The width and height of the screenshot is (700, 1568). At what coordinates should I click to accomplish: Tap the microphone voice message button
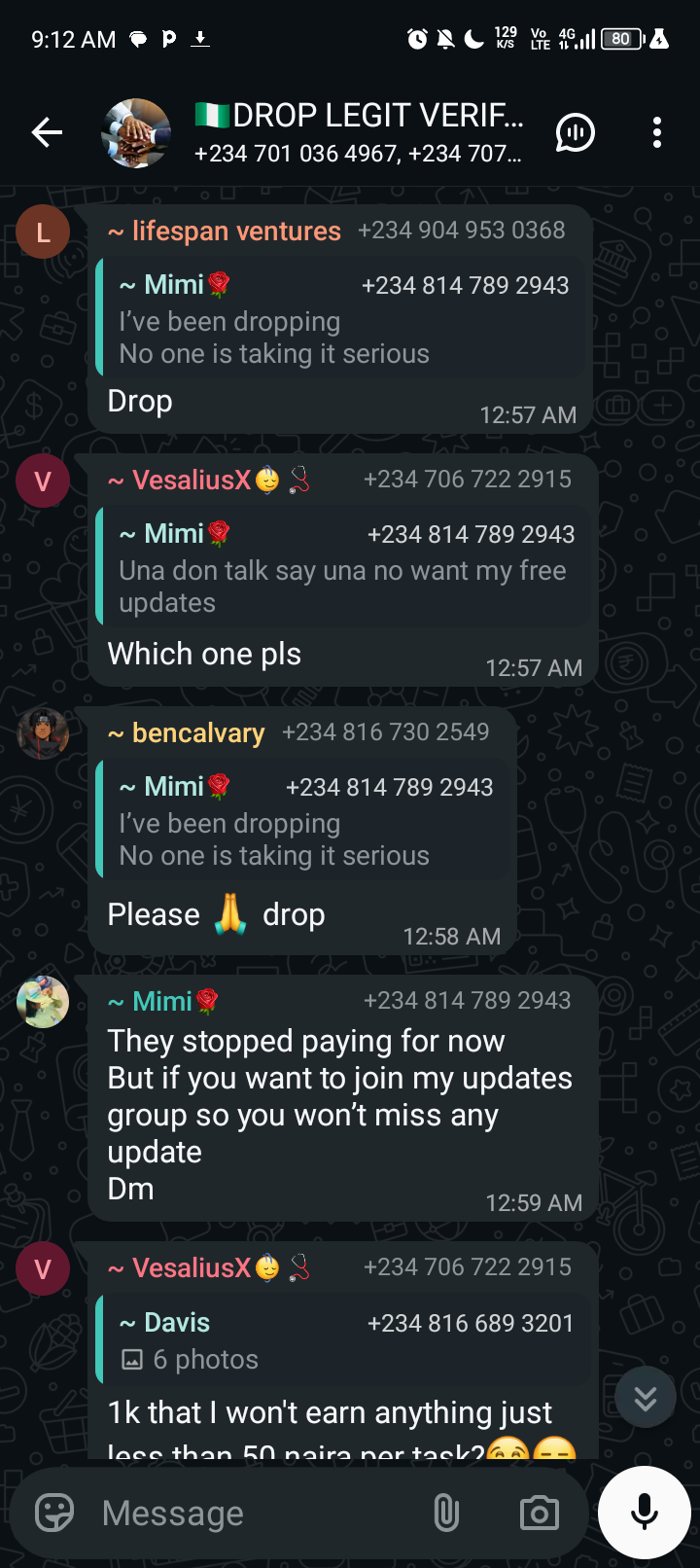(644, 1512)
